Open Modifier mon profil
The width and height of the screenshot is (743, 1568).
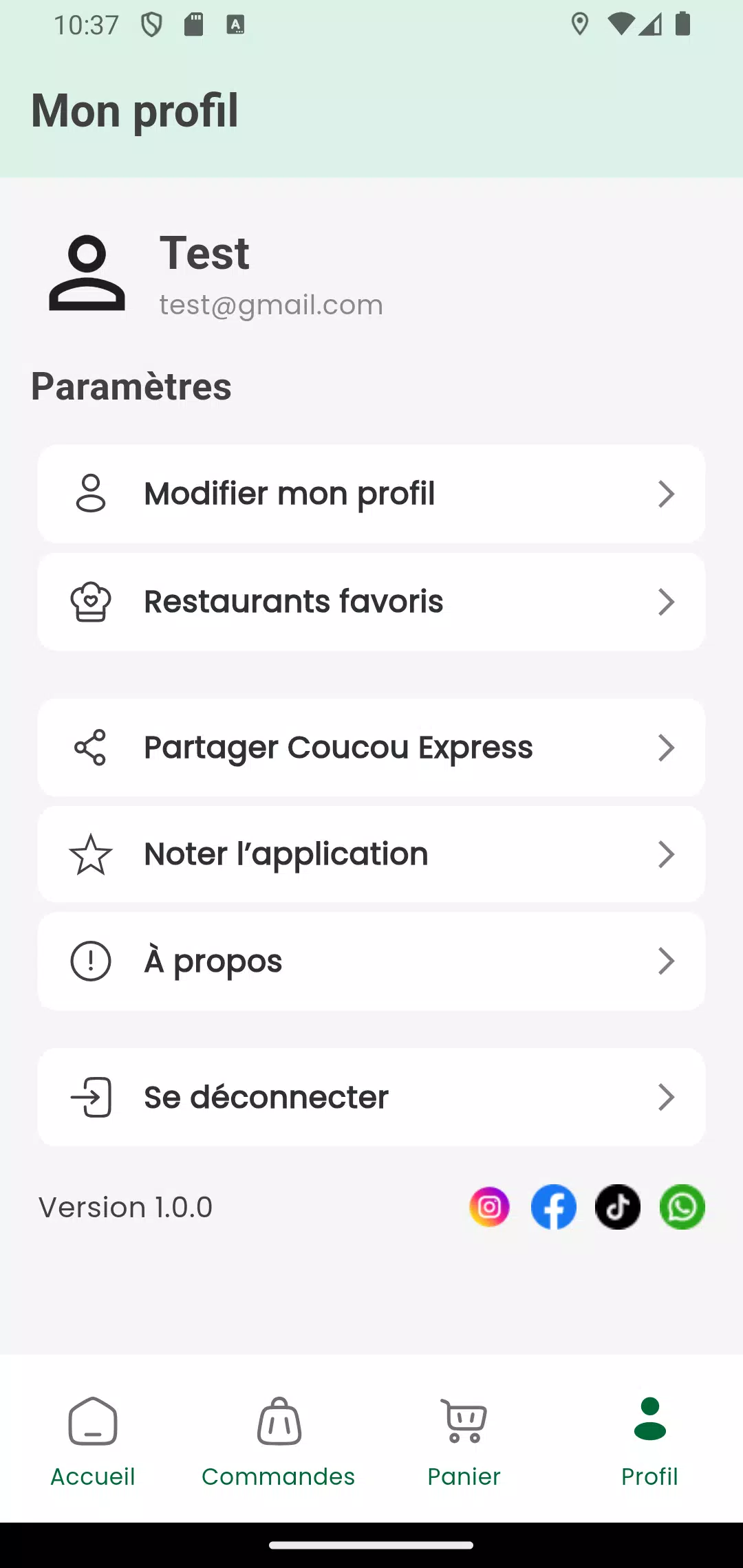point(371,494)
